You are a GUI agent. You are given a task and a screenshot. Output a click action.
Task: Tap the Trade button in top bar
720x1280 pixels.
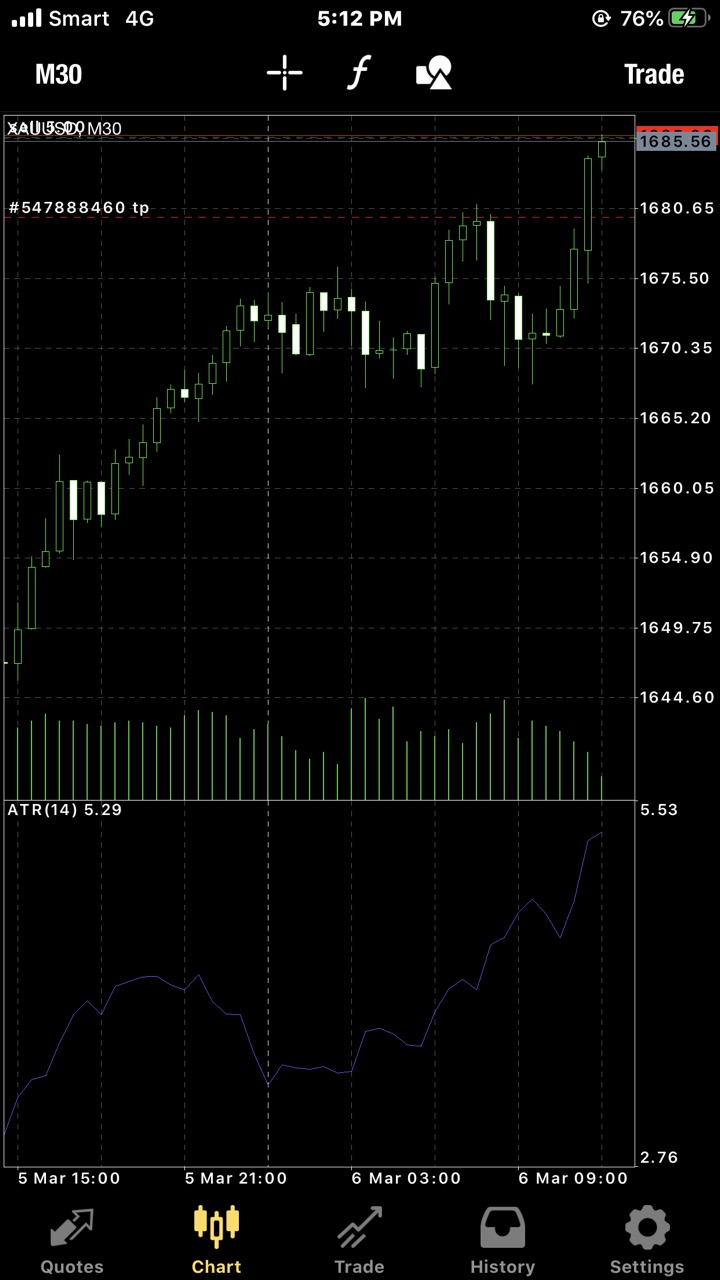click(x=654, y=74)
